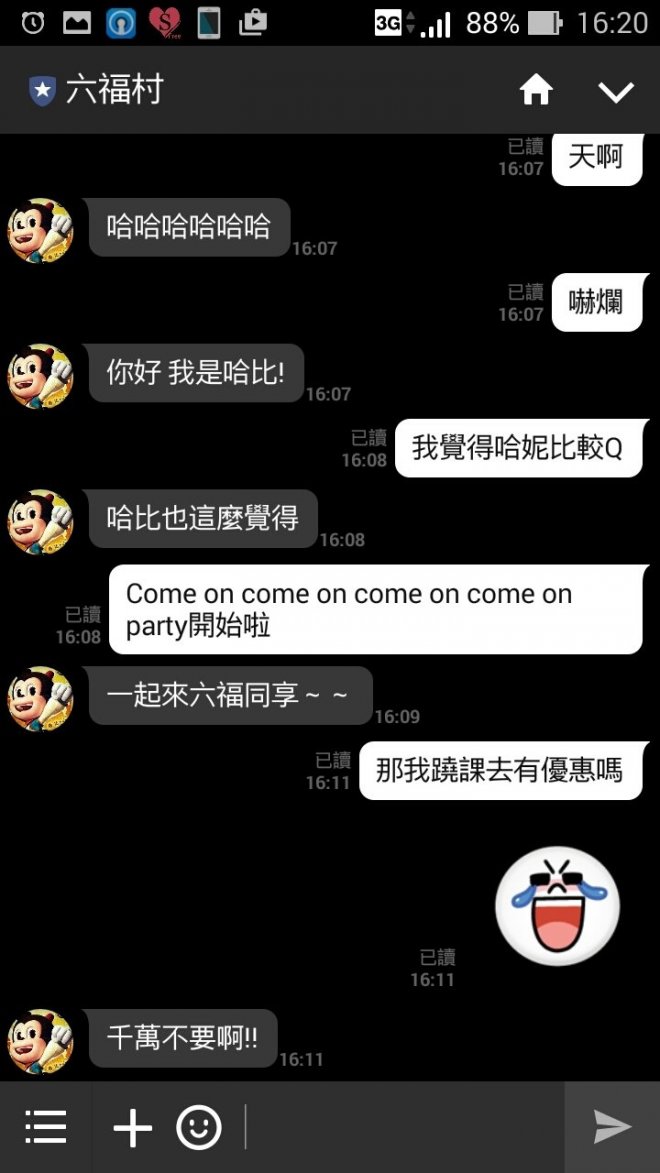Tap the laughing crying sticker
This screenshot has width=660, height=1173.
tap(557, 906)
